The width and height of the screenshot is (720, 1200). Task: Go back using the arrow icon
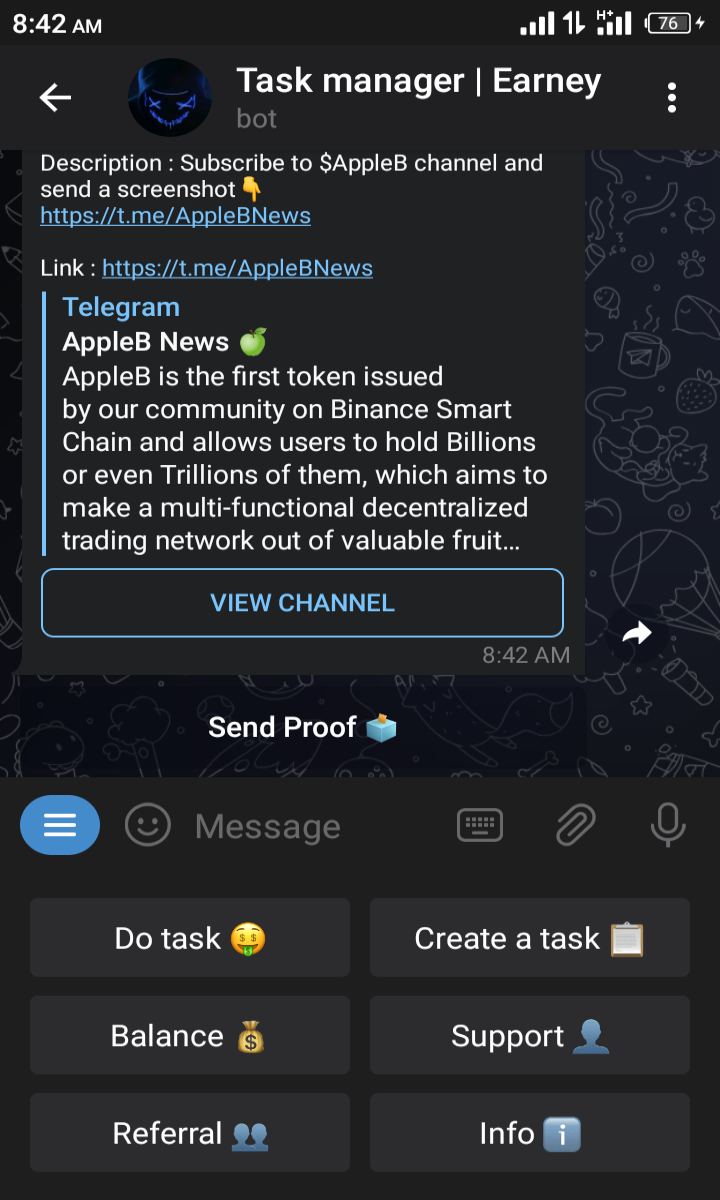[x=55, y=97]
